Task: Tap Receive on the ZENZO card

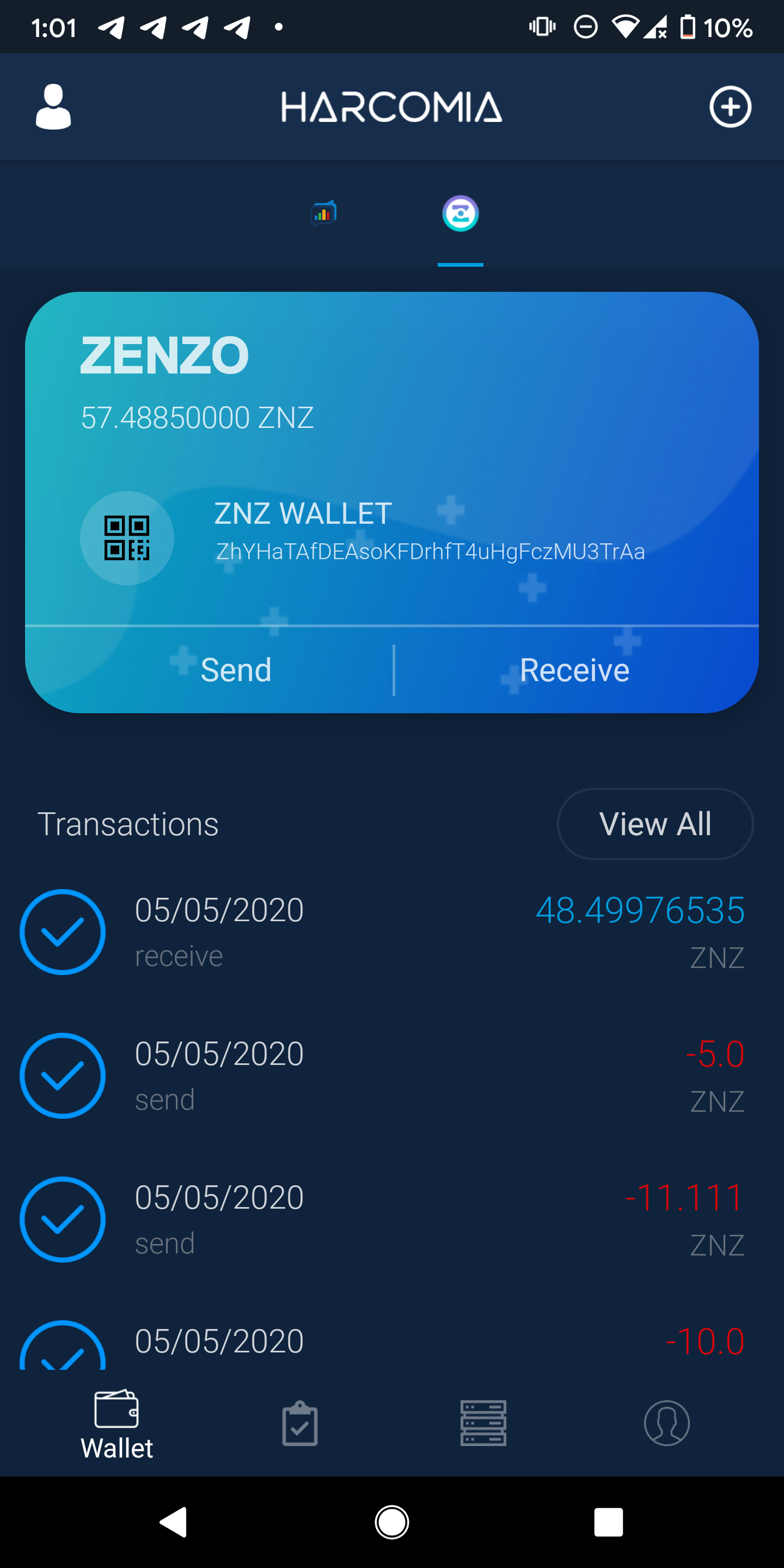Action: [x=574, y=670]
